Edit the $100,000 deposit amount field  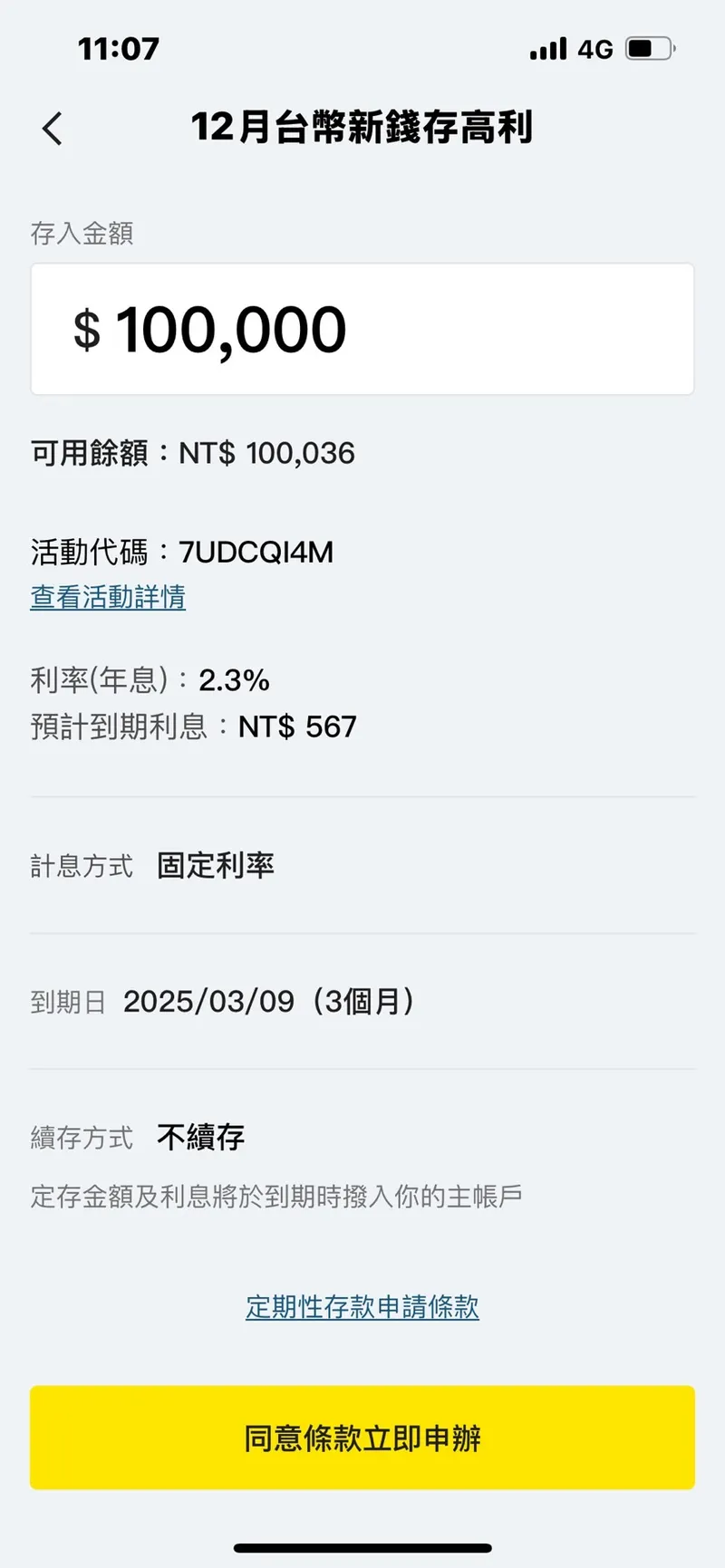362,329
